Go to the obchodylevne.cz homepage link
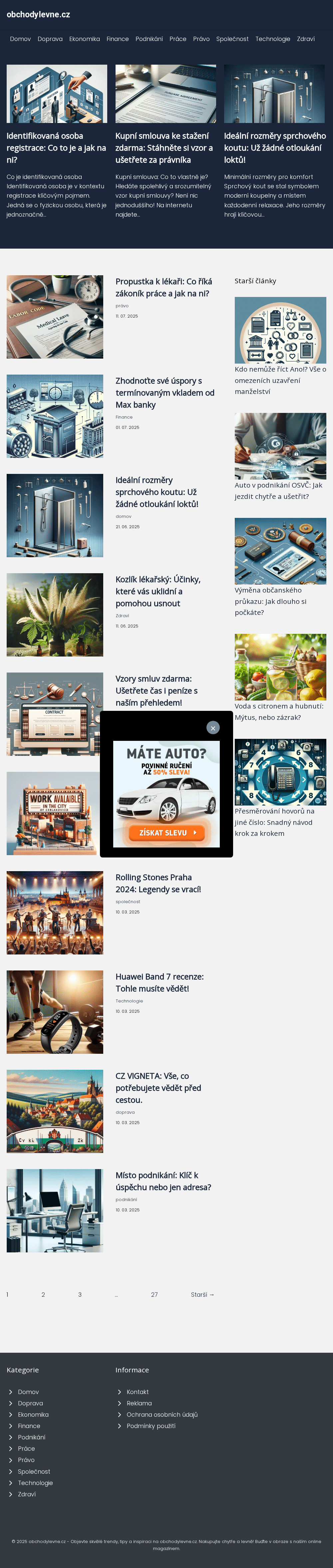The height and width of the screenshot is (1568, 333). pyautogui.click(x=38, y=15)
